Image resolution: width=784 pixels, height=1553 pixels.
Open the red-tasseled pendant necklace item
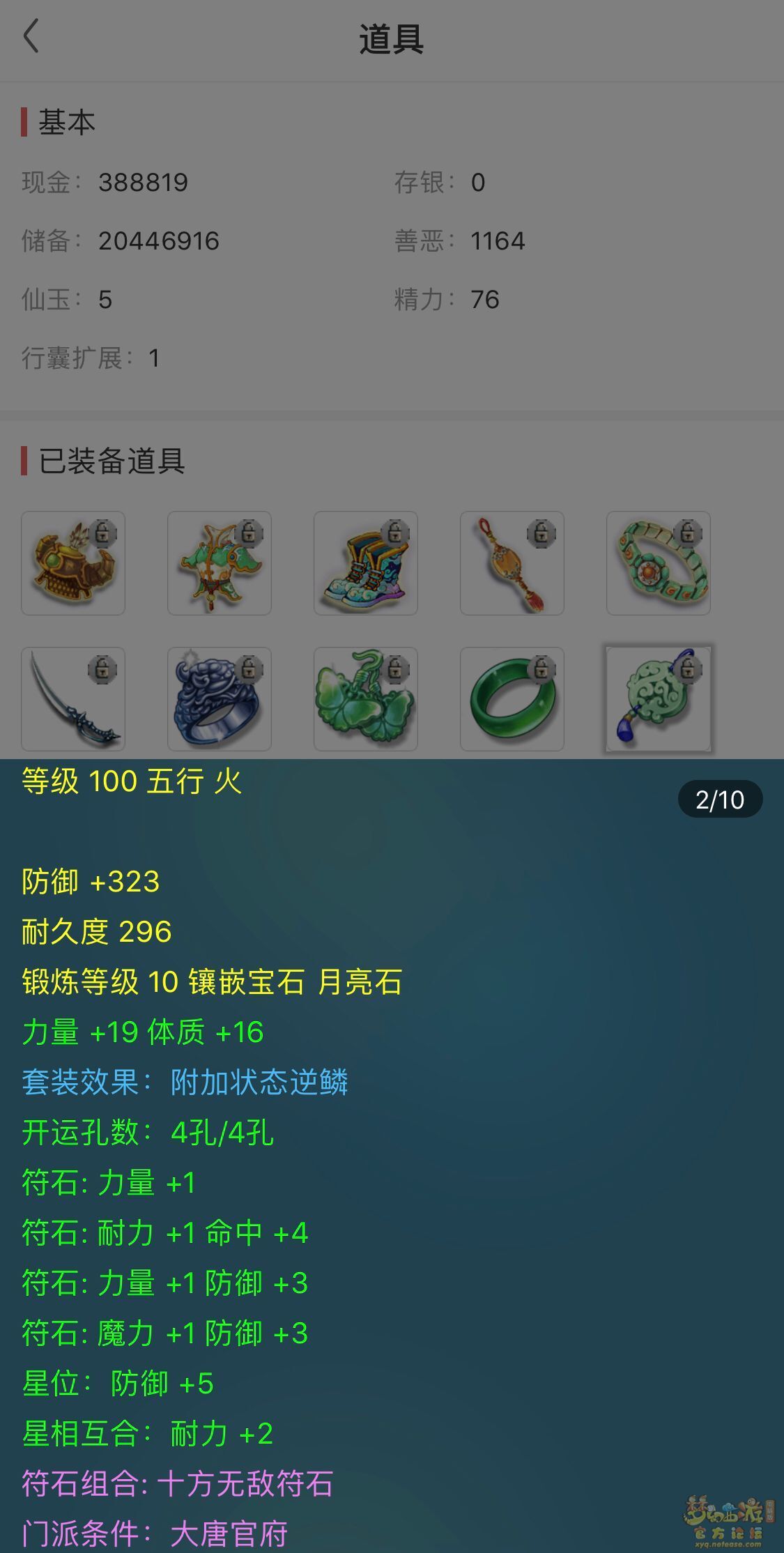click(x=512, y=563)
